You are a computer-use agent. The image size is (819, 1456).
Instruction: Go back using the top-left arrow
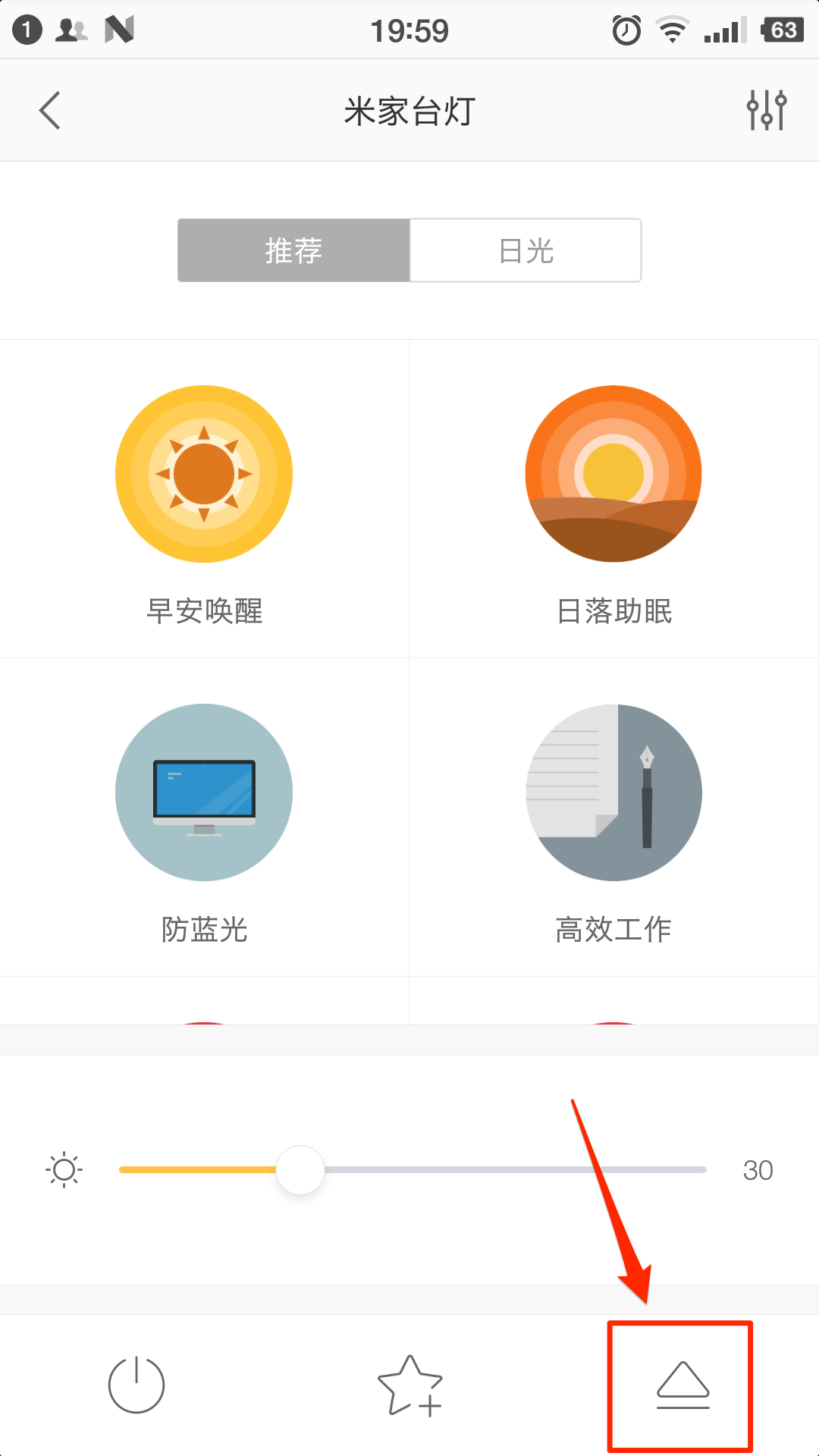tap(50, 111)
